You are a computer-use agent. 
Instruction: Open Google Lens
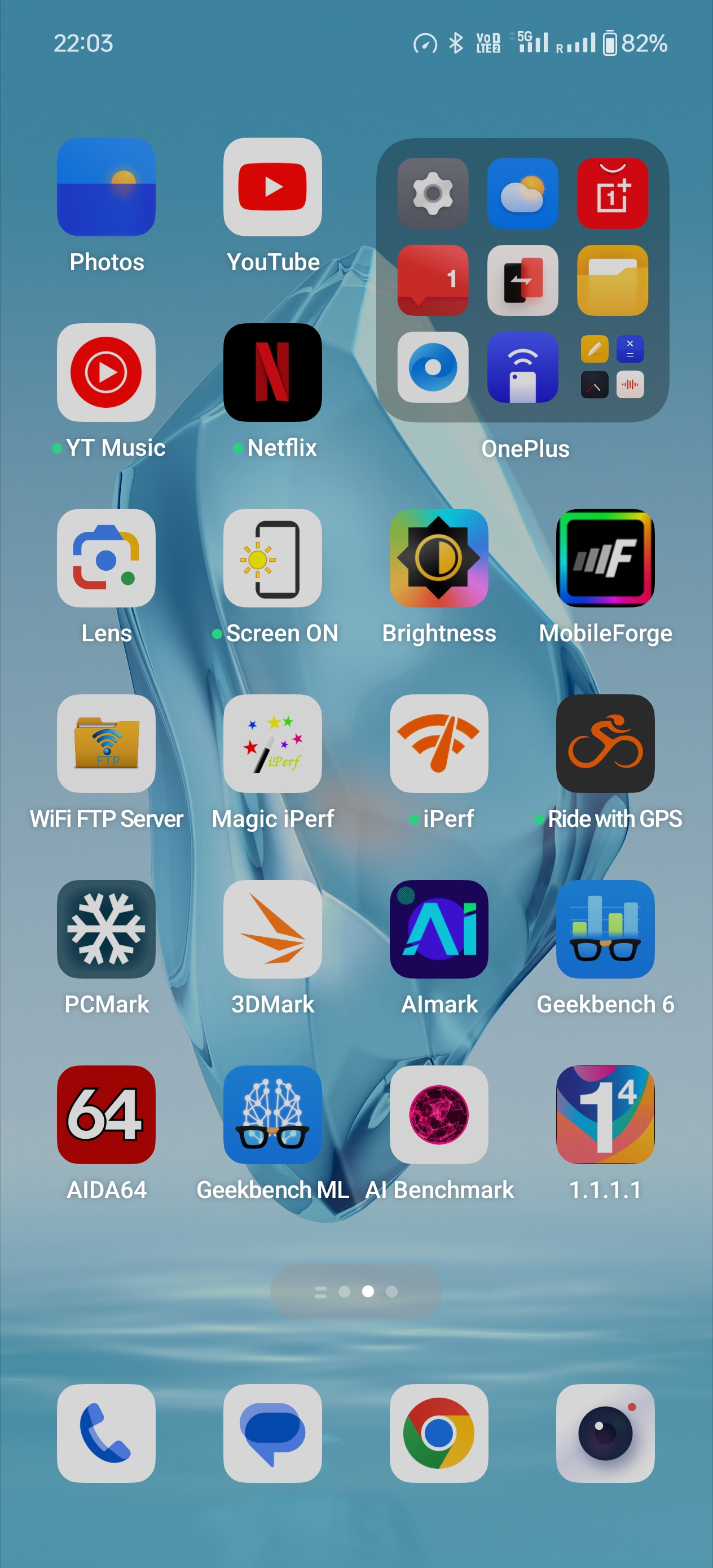(x=107, y=558)
